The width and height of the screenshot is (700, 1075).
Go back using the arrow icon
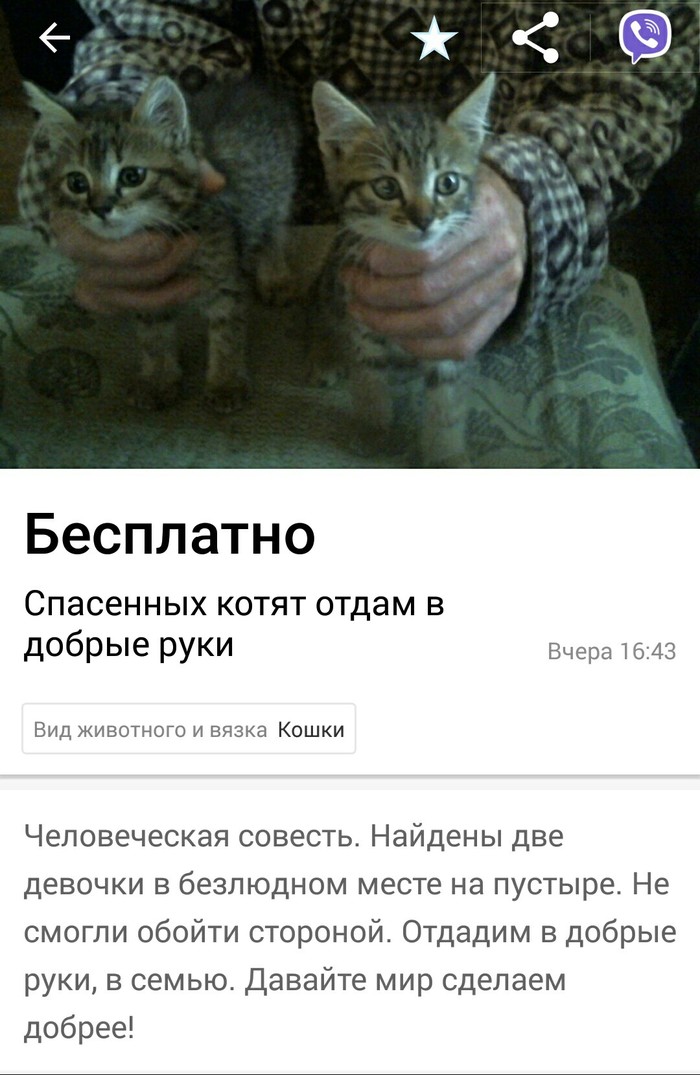pyautogui.click(x=54, y=38)
